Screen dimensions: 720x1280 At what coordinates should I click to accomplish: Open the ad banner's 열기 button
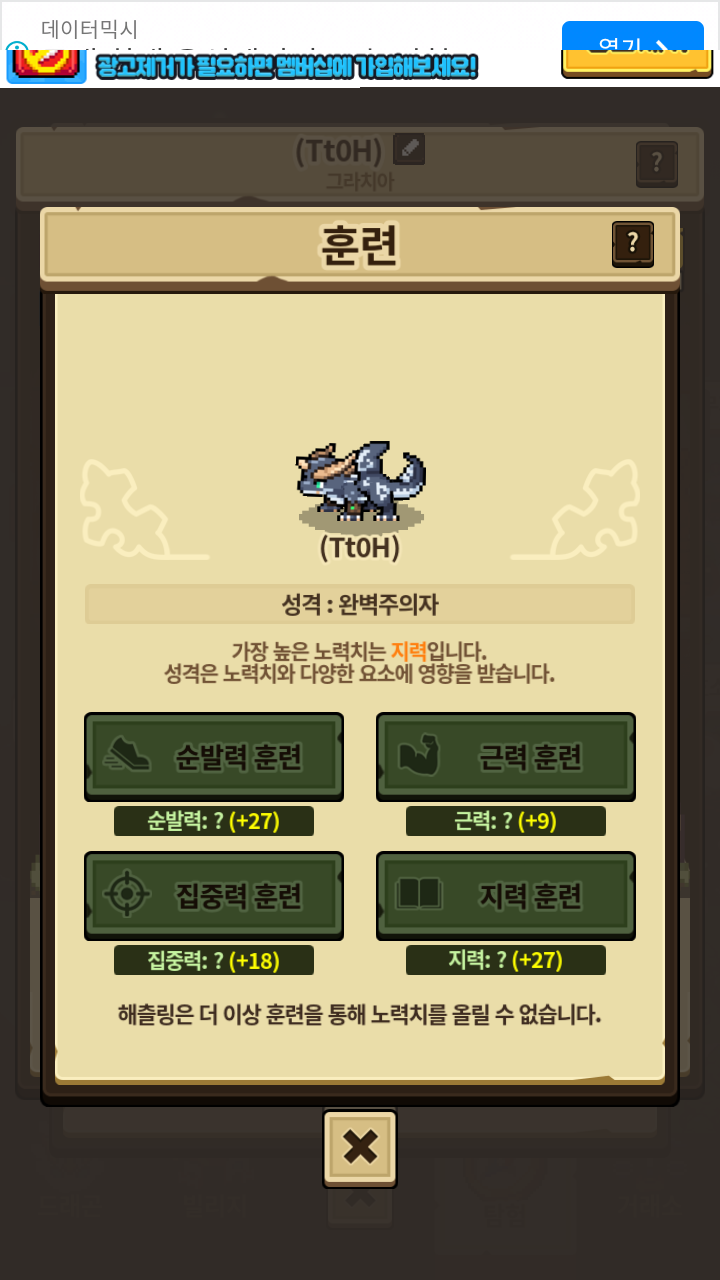click(x=633, y=38)
